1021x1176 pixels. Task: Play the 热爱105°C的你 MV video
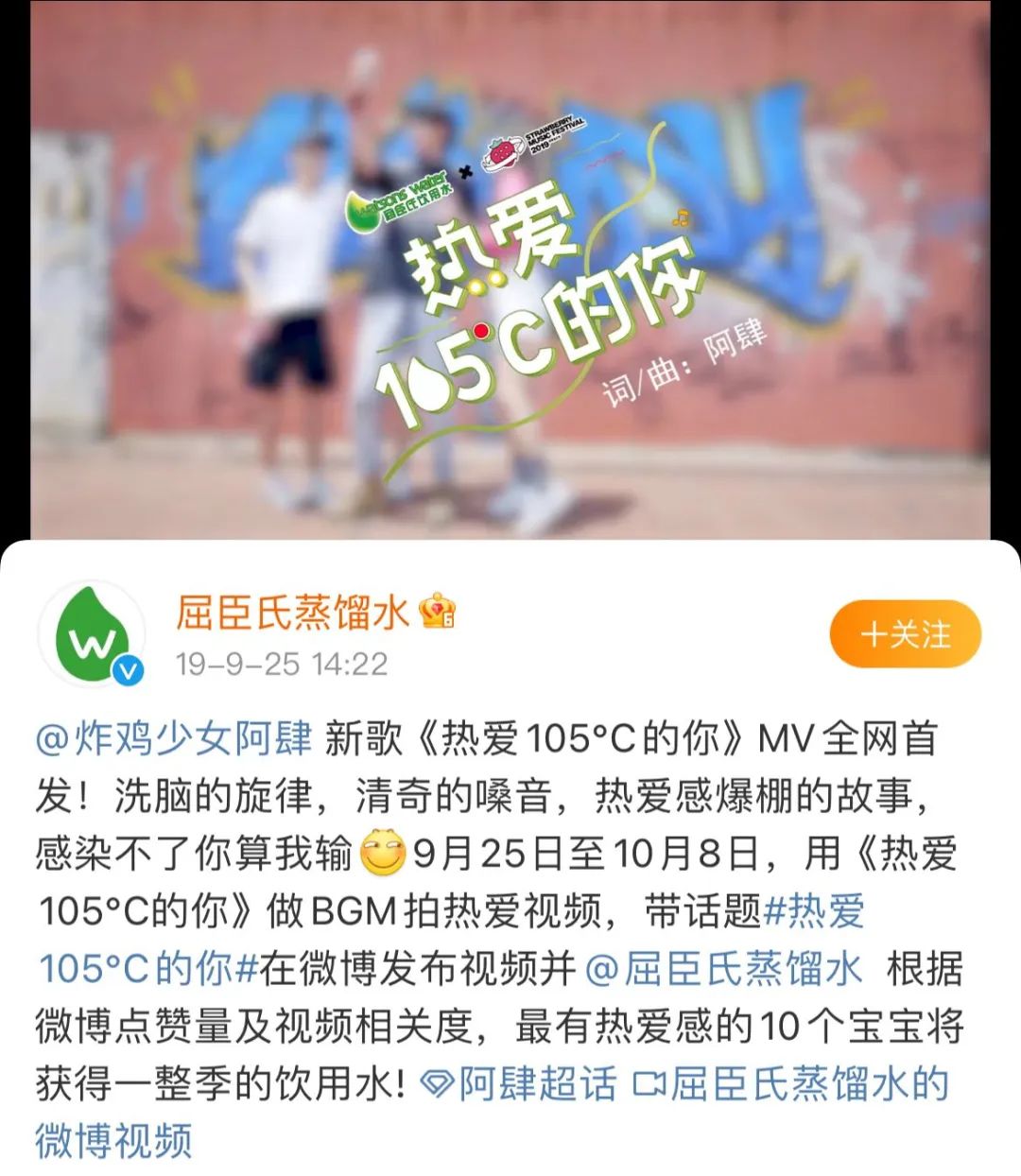coord(510,269)
